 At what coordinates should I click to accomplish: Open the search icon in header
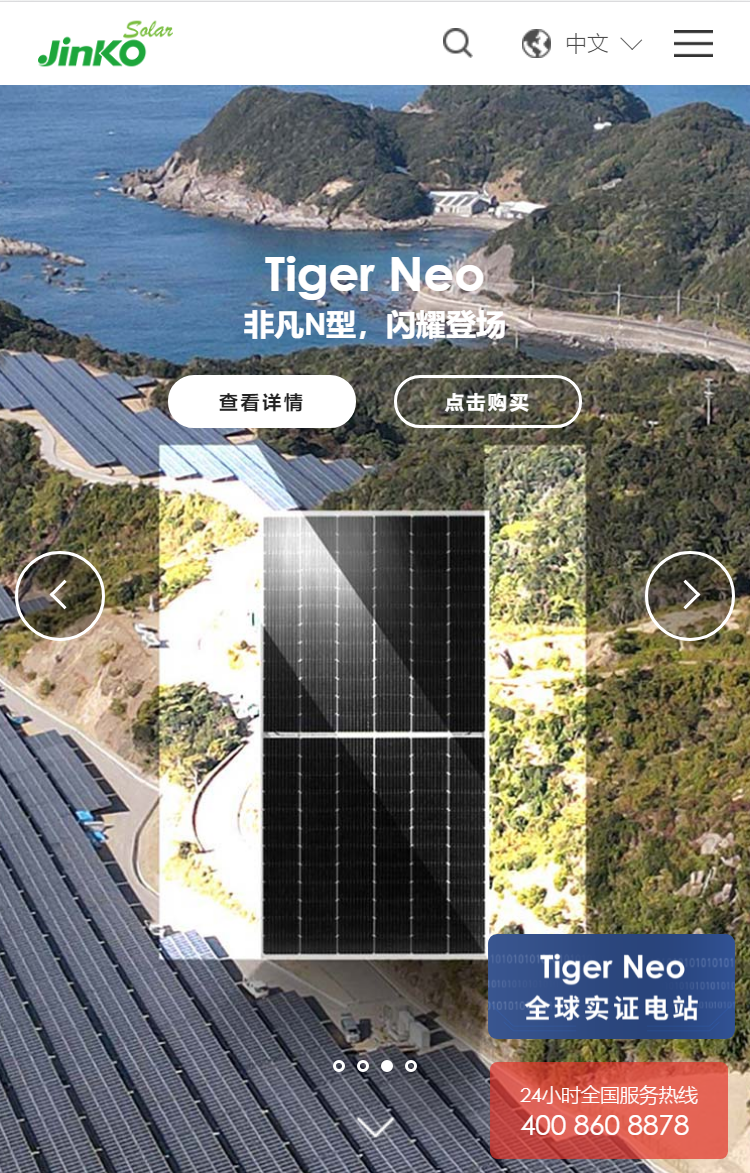457,43
